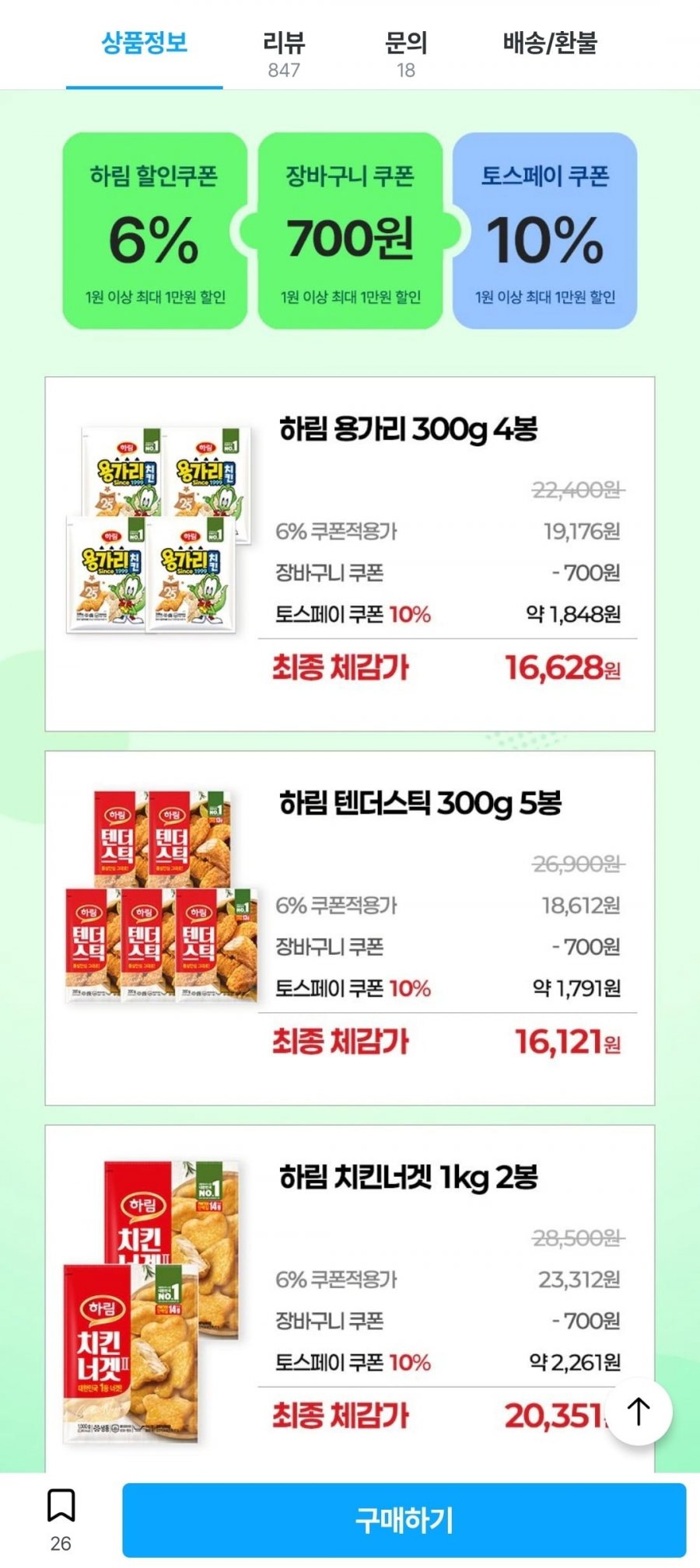Open the 문의 tab
Image resolution: width=700 pixels, height=1568 pixels.
(406, 54)
